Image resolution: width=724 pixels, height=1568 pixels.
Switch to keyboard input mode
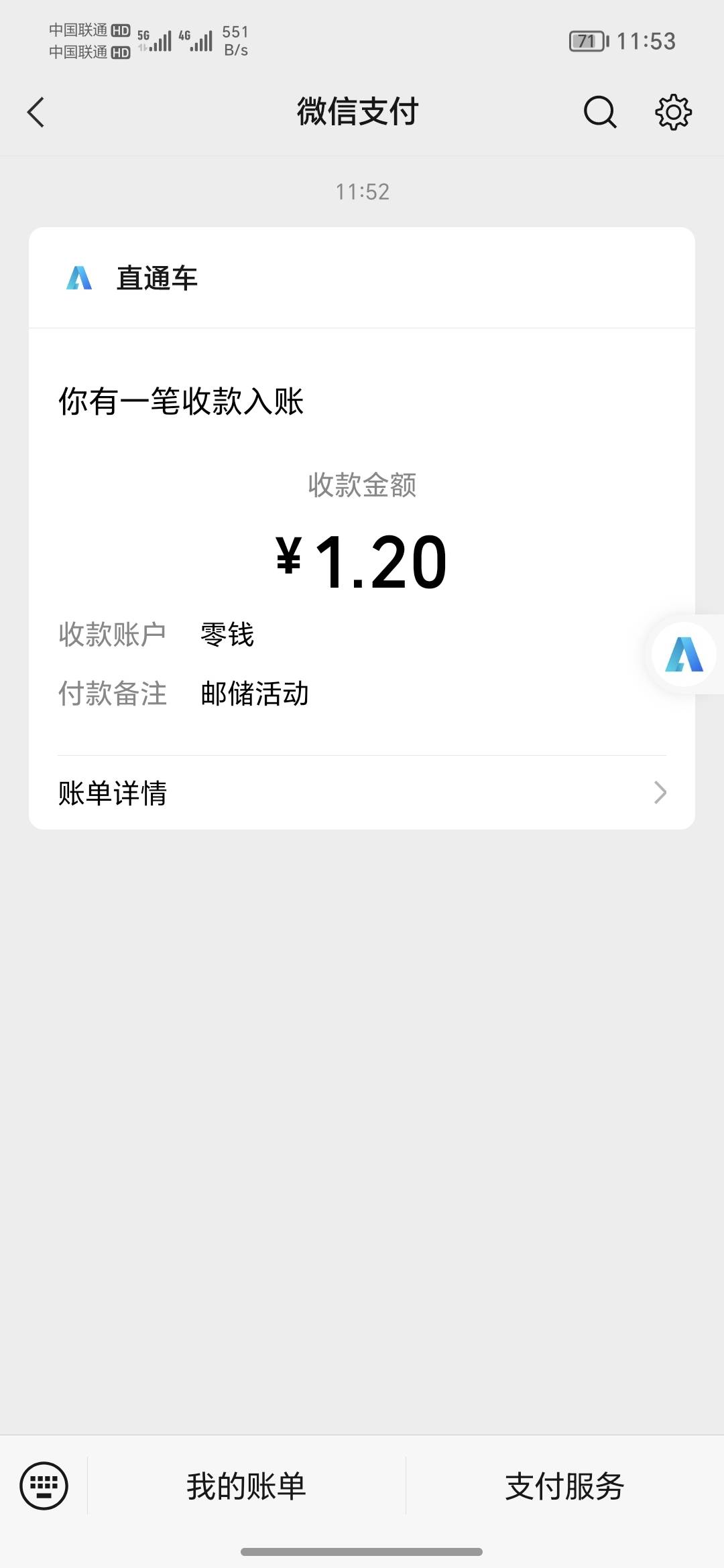tap(44, 1486)
